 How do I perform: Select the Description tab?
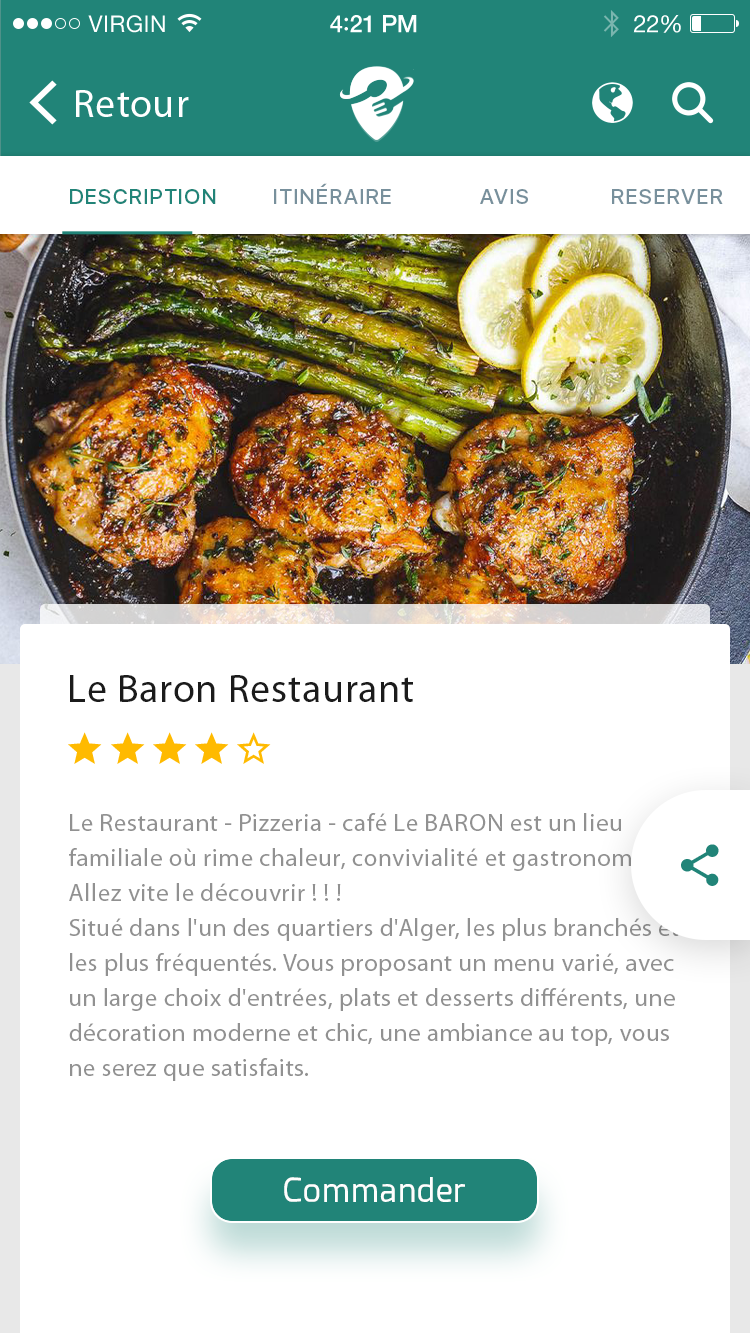[142, 197]
